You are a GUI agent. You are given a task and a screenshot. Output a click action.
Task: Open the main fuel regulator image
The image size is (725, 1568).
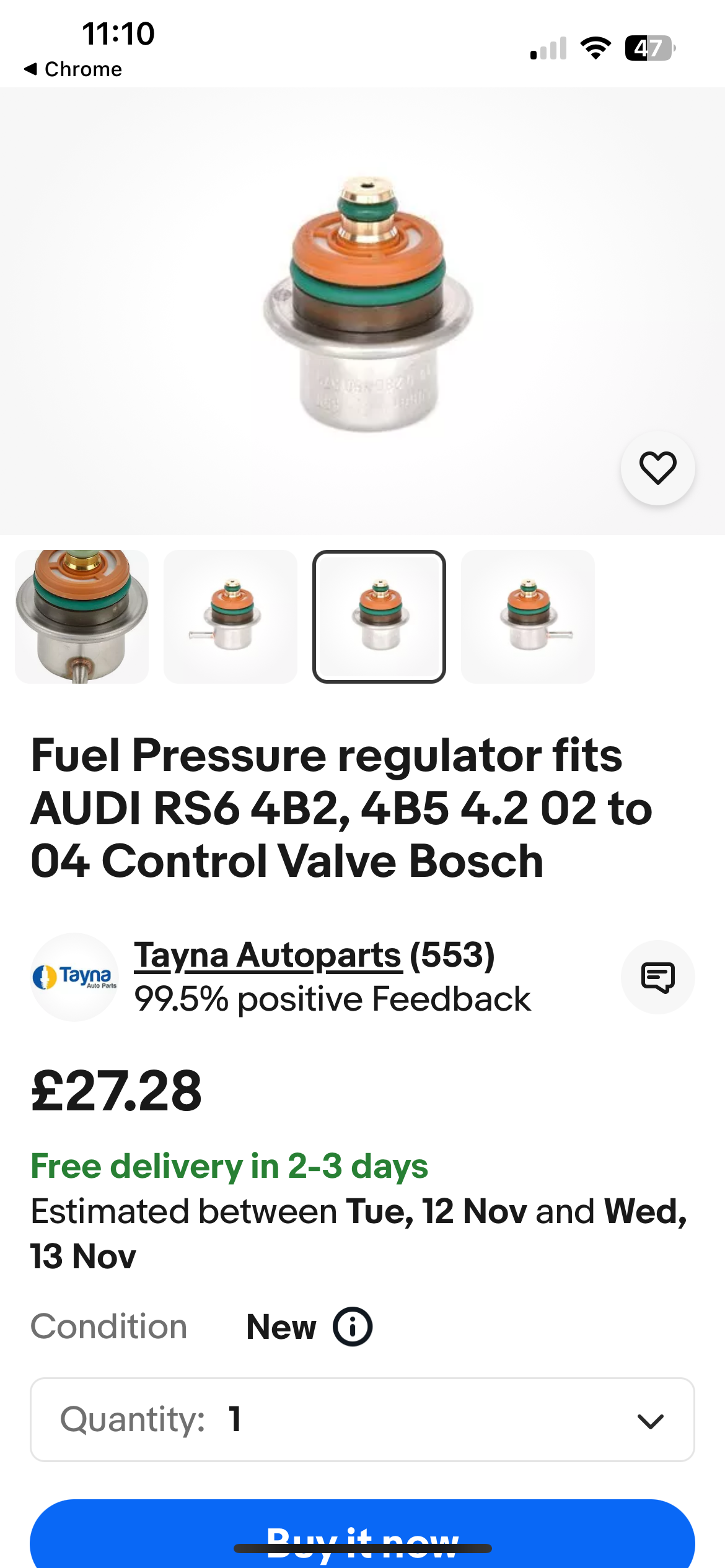pyautogui.click(x=362, y=311)
